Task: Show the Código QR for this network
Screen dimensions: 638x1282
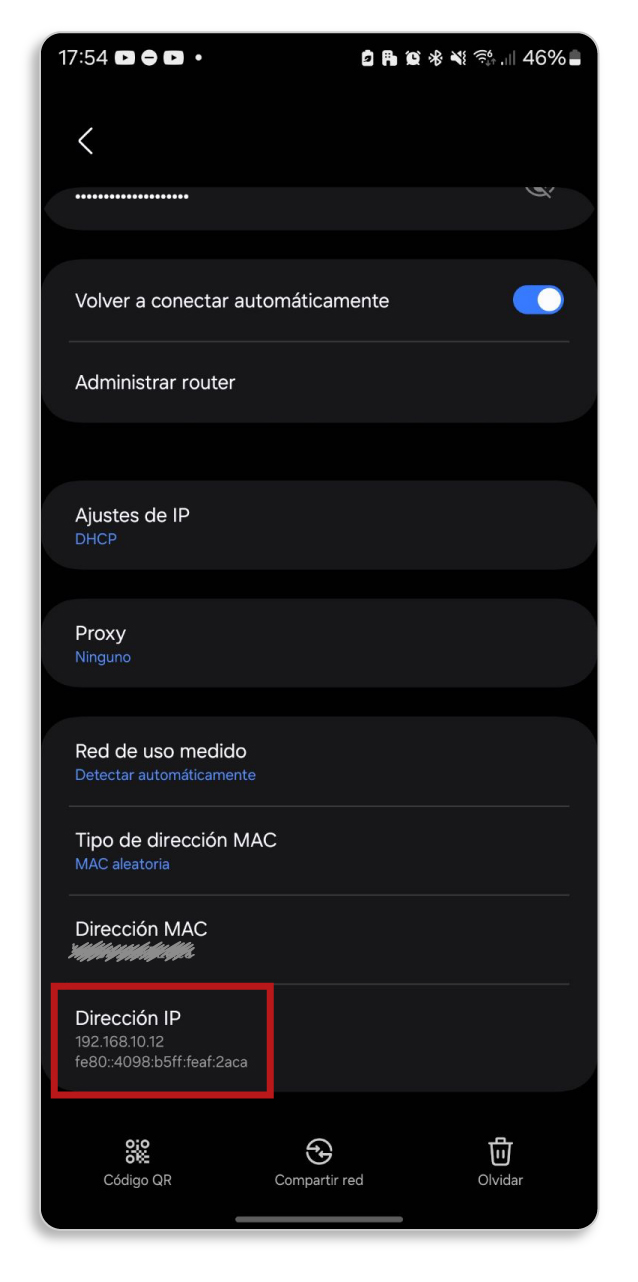Action: 137,1162
